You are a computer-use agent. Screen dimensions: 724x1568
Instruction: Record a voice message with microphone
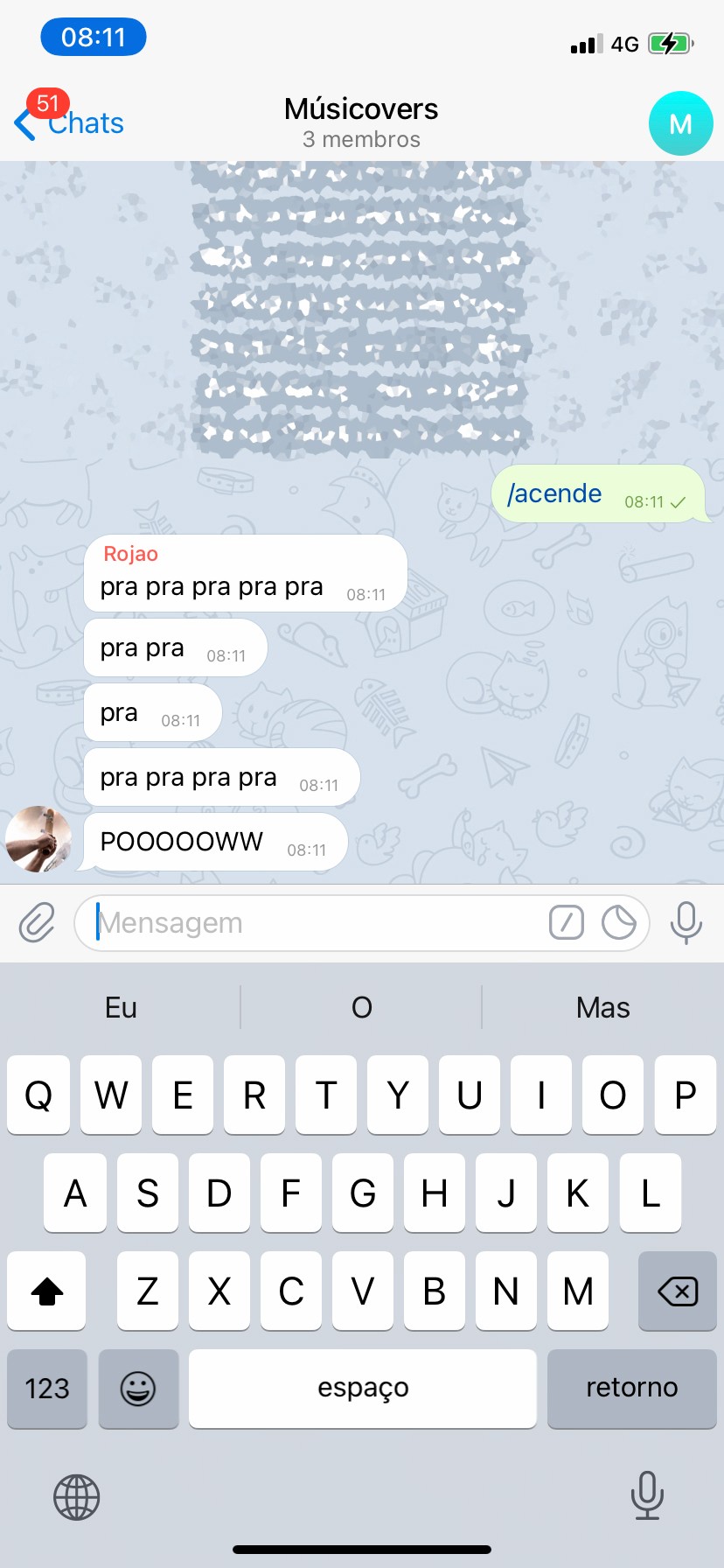[686, 922]
